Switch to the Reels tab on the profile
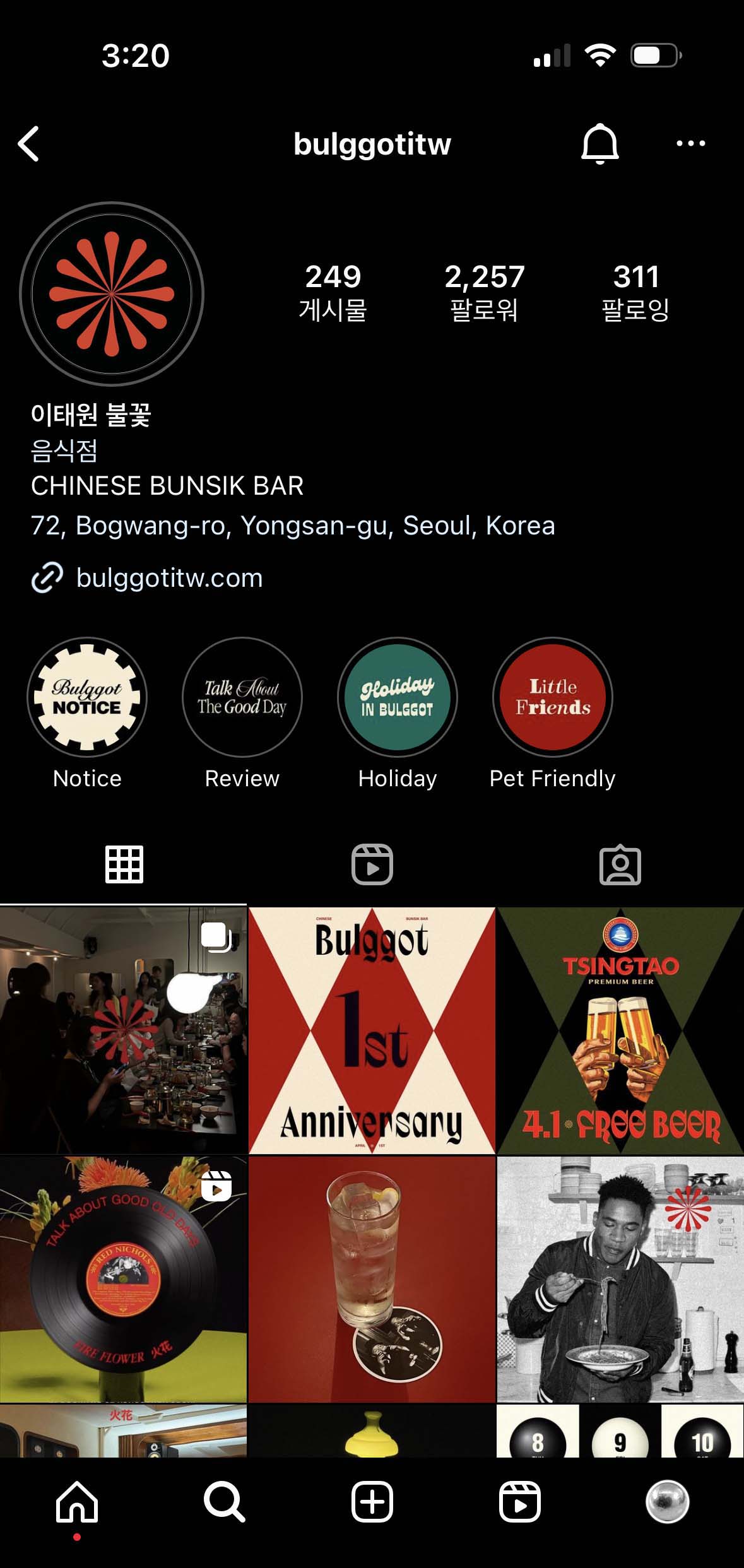 pos(372,864)
